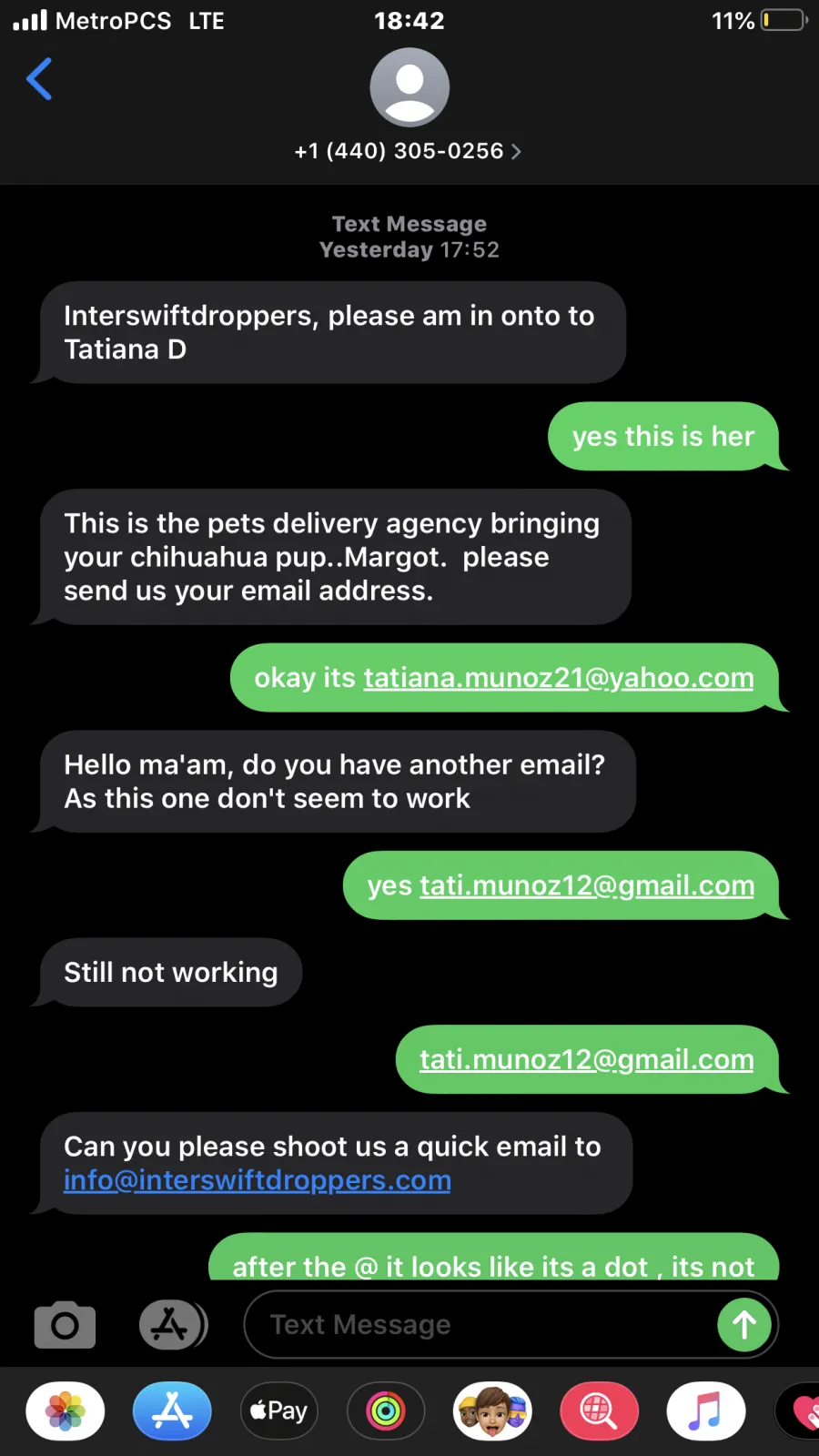819x1456 pixels.
Task: Open the Activity rings iMessage app
Action: coord(386,1411)
